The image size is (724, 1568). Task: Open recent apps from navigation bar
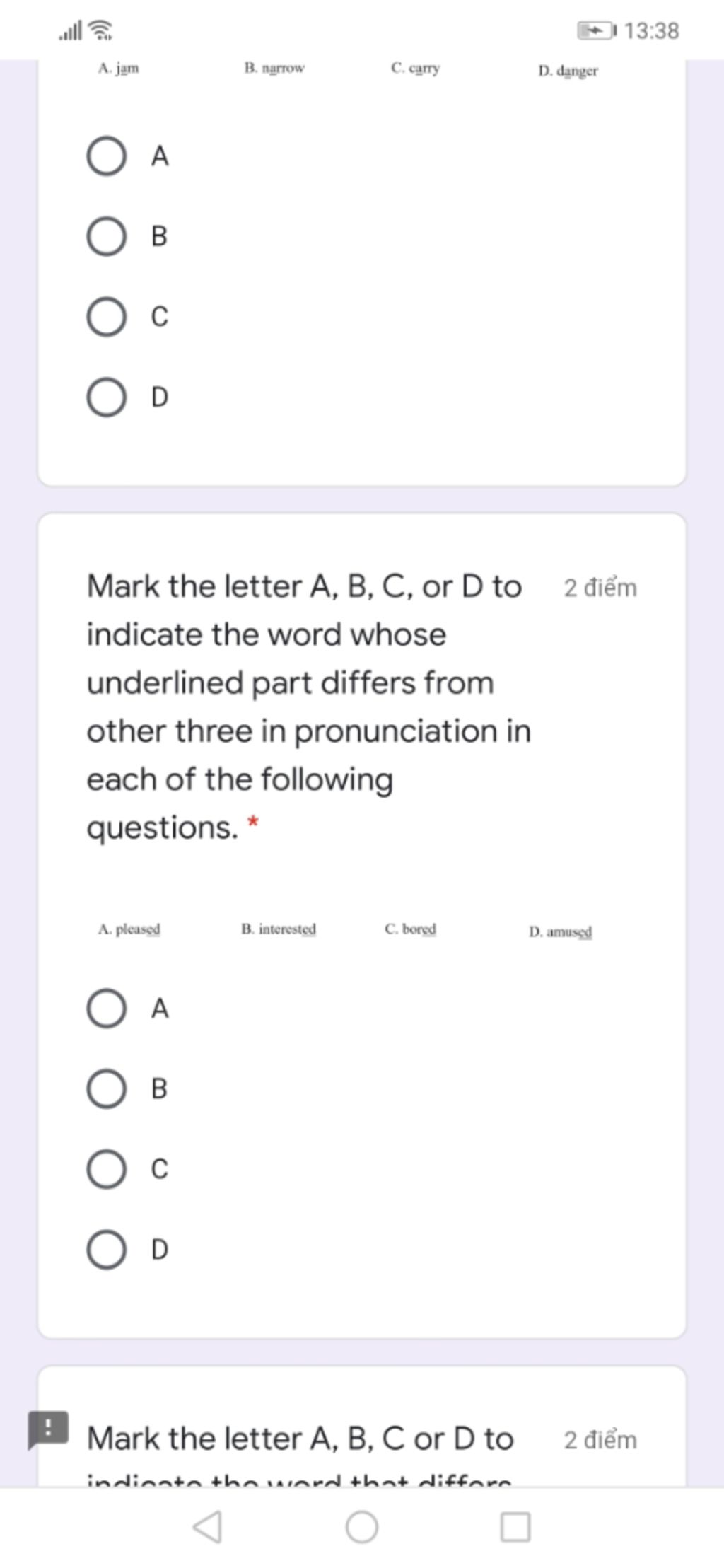pyautogui.click(x=515, y=1526)
